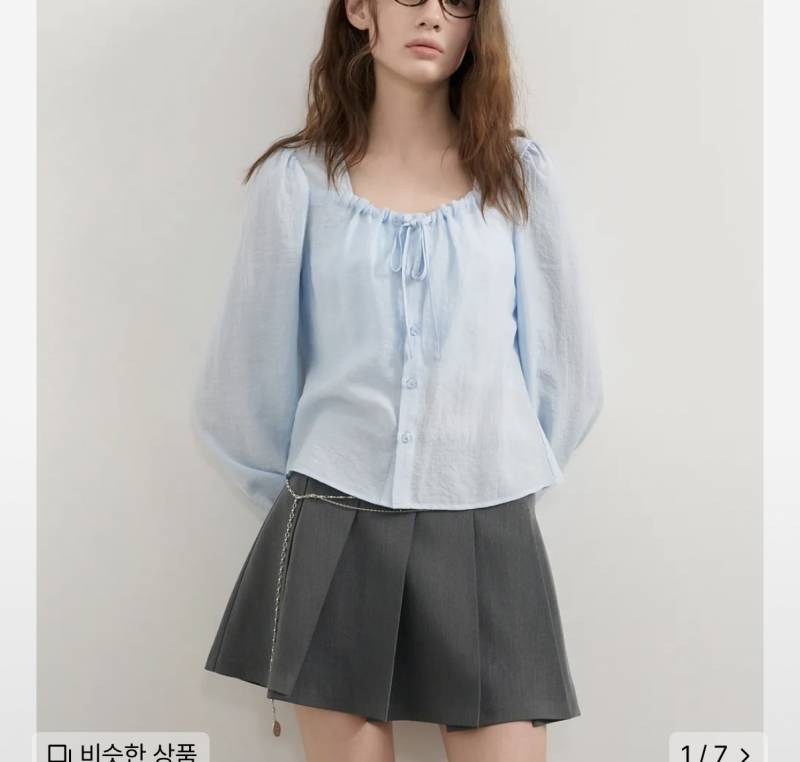
Task: Go to next image via 1/7 indicator
Action: 716,751
